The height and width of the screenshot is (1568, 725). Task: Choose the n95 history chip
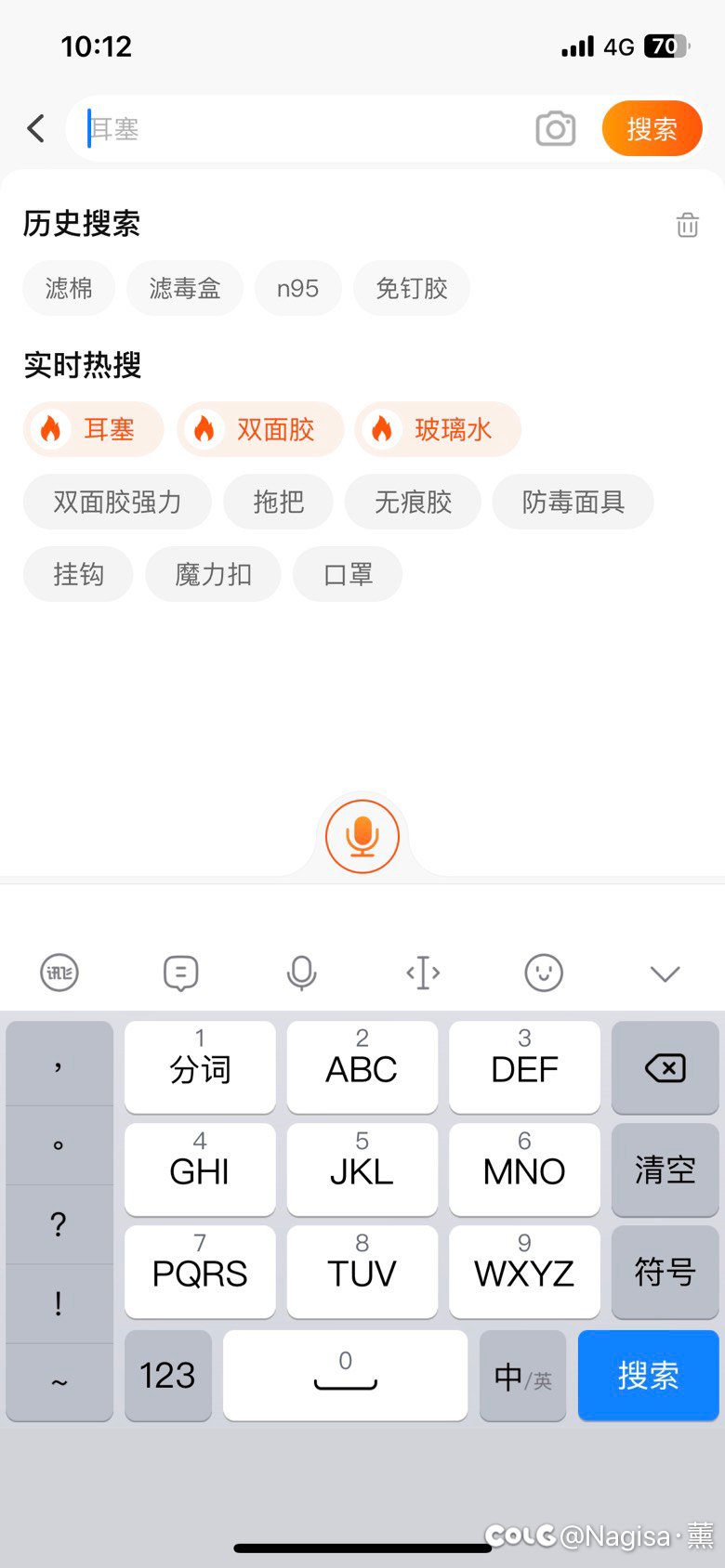(x=297, y=288)
